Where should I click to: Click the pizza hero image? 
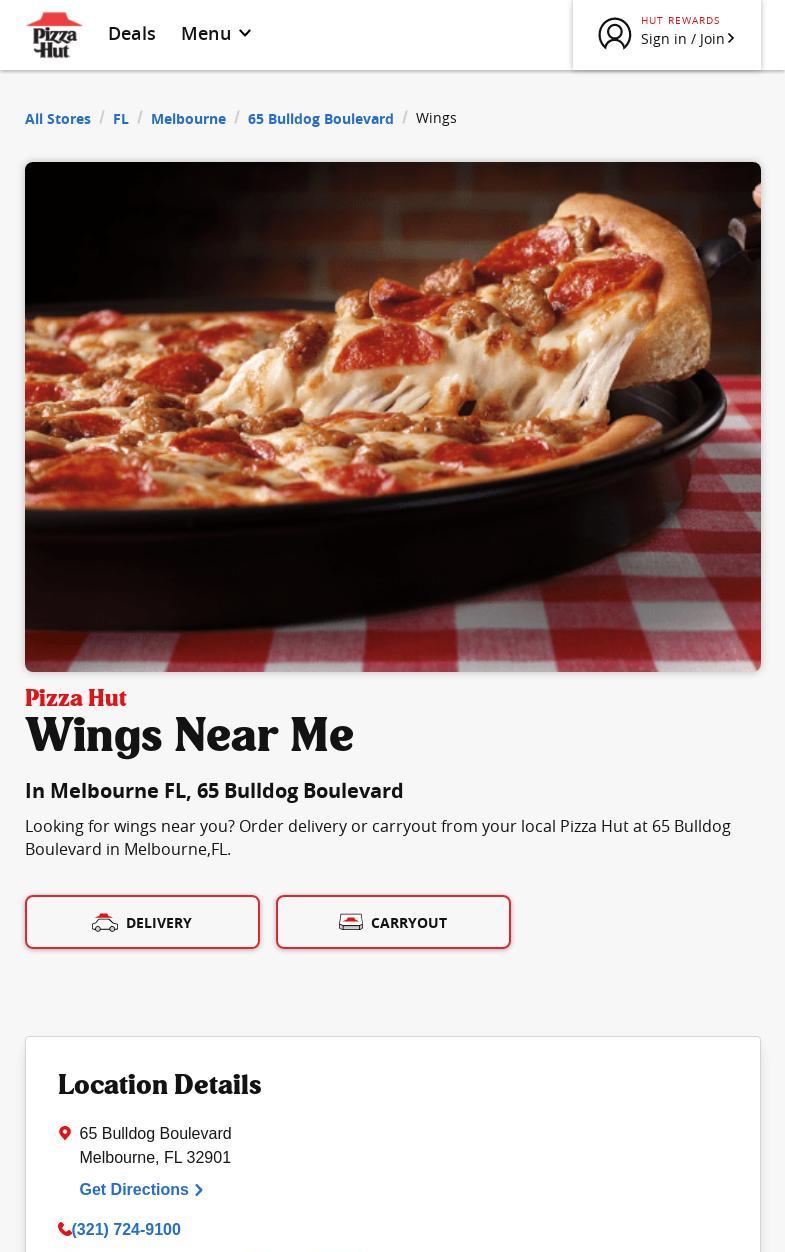tap(392, 415)
